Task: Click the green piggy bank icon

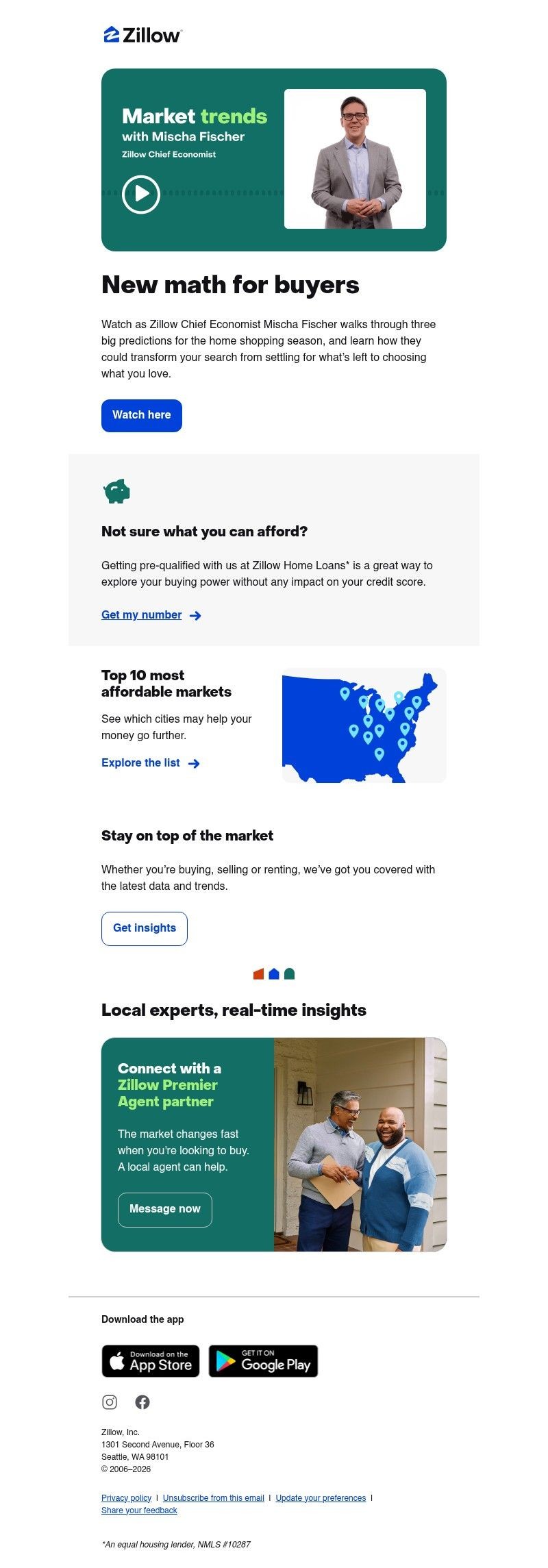Action: coord(116,490)
